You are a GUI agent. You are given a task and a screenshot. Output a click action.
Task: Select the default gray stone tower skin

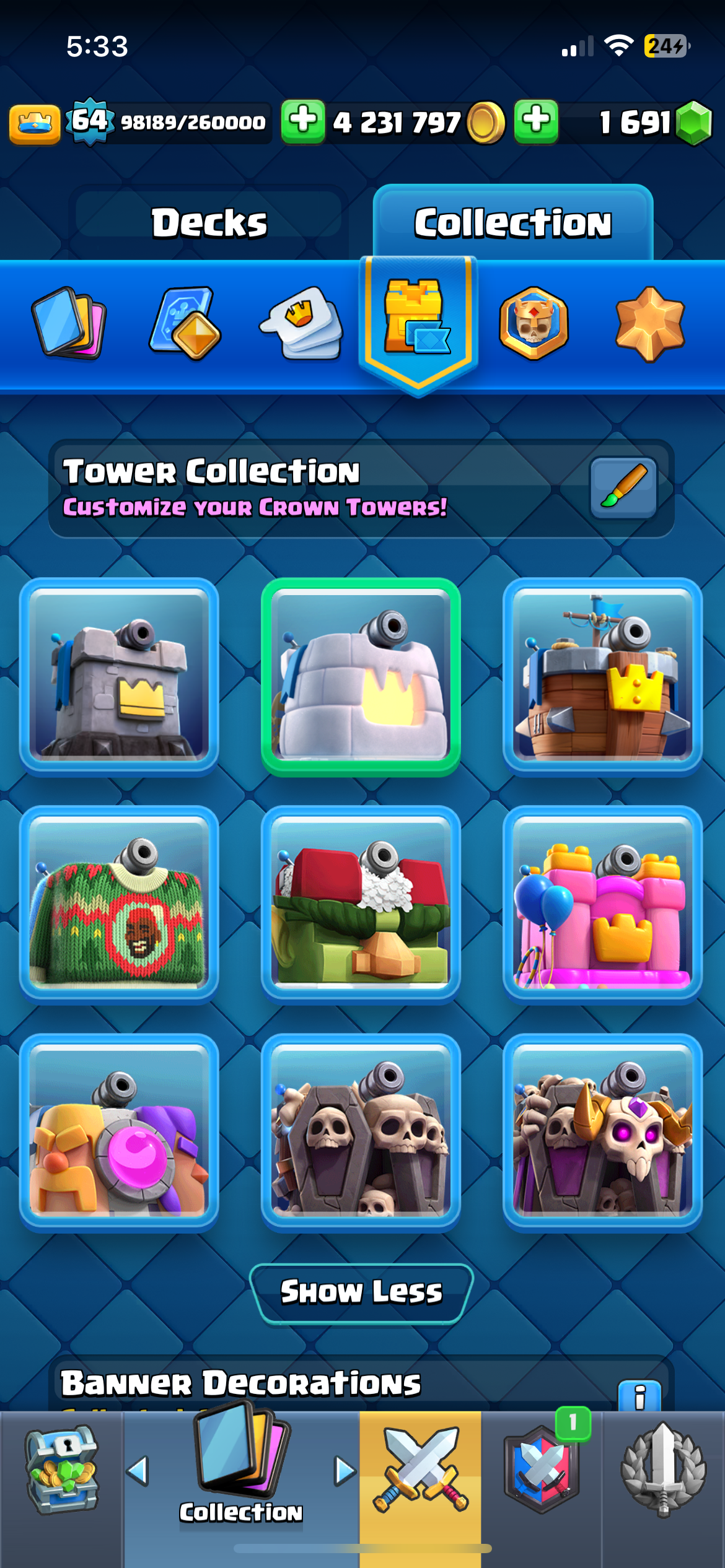pos(119,676)
